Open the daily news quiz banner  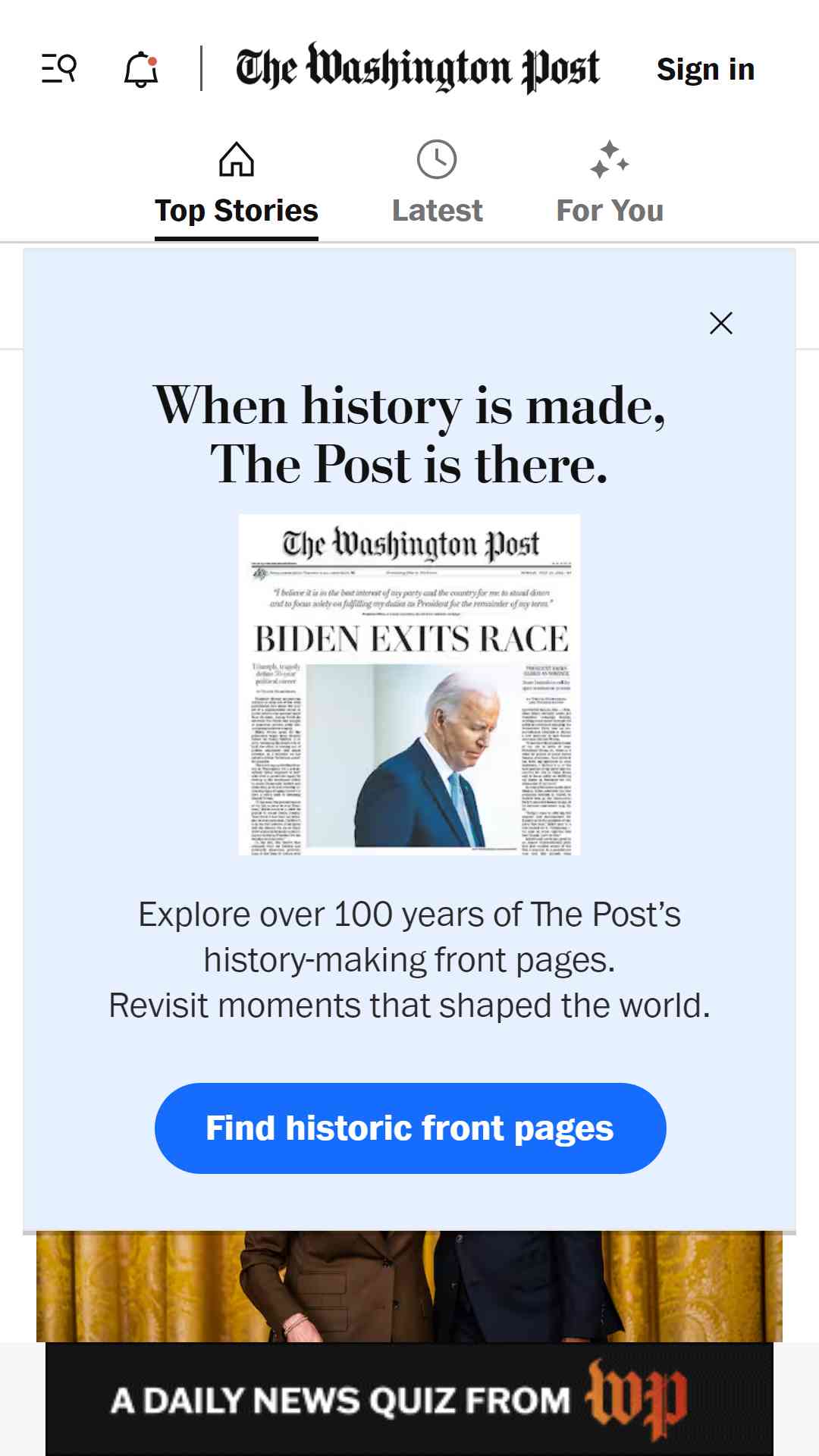coord(409,1399)
